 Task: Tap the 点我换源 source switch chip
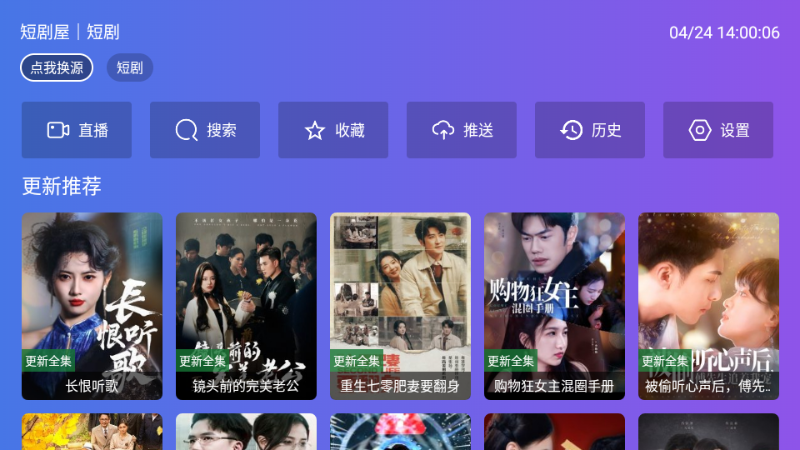(x=57, y=68)
